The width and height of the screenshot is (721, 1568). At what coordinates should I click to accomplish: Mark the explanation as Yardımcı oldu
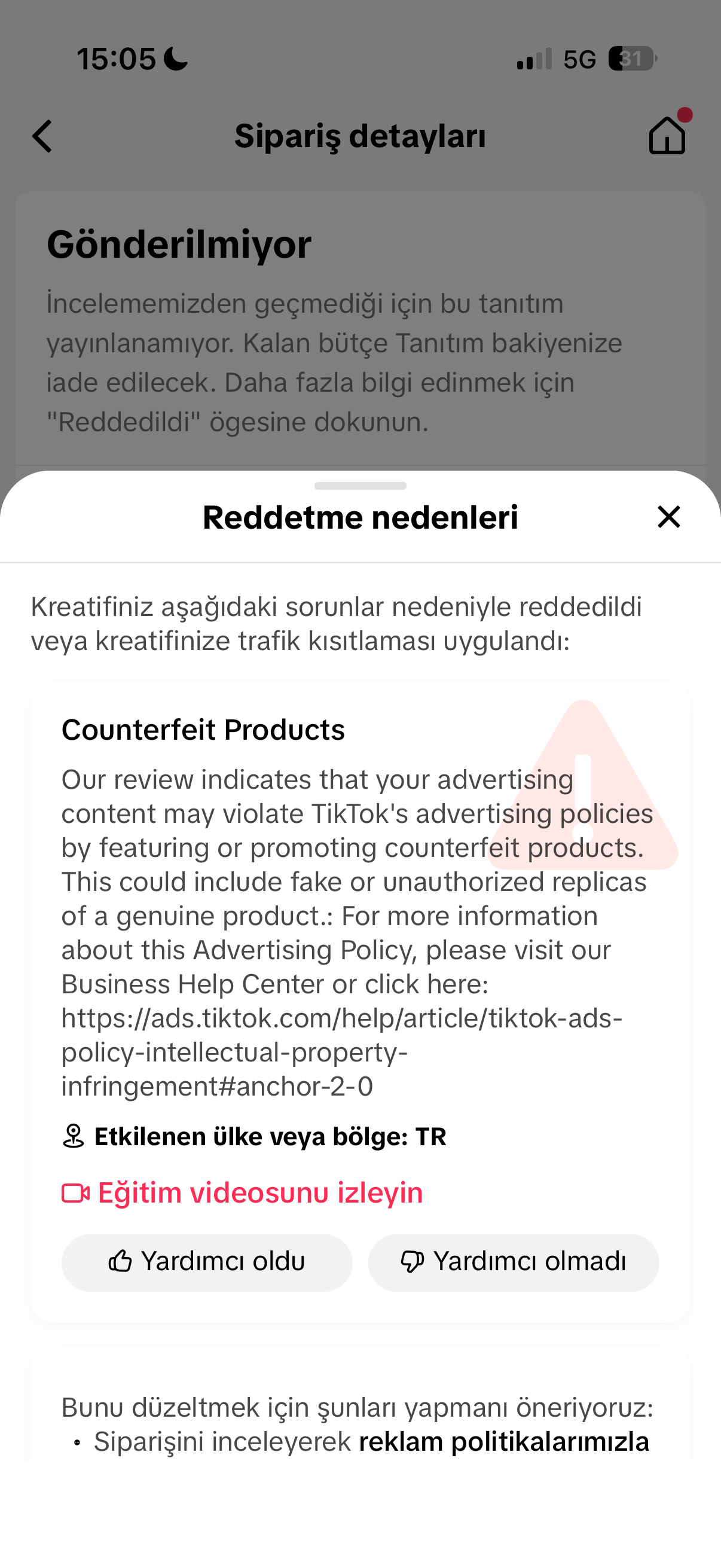pyautogui.click(x=207, y=1262)
